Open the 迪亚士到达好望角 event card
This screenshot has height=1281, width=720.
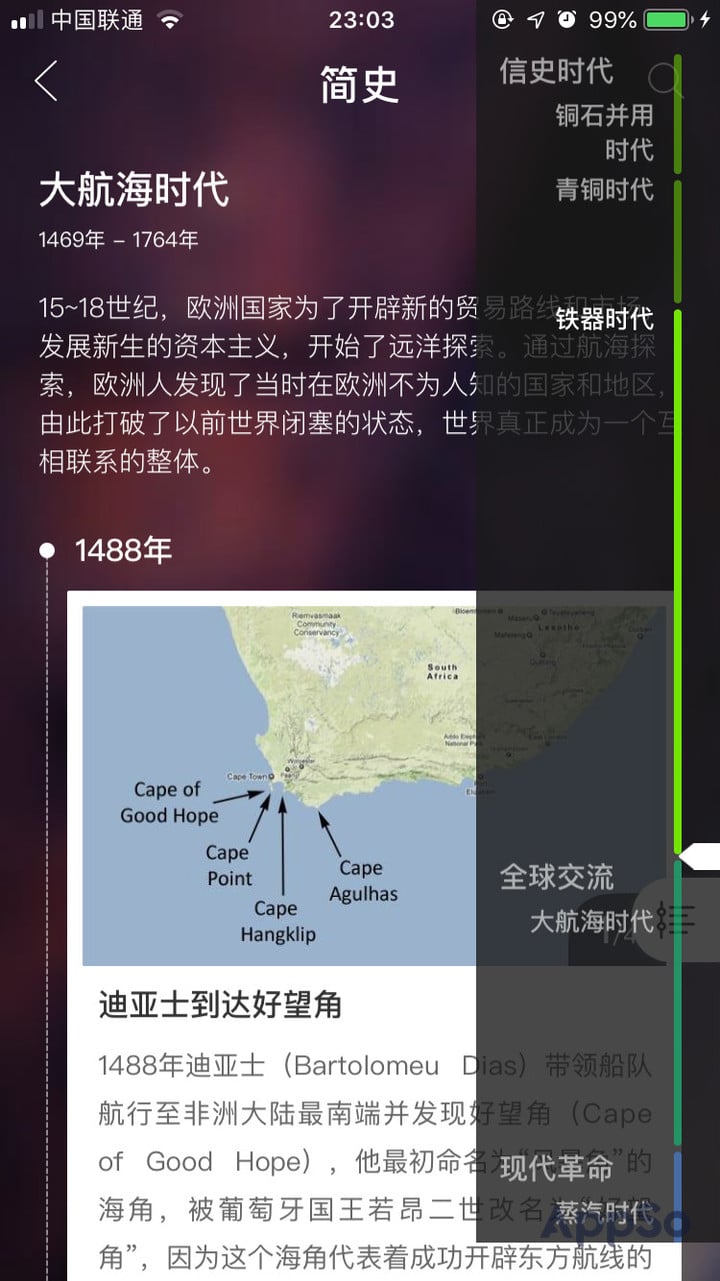(x=220, y=1006)
